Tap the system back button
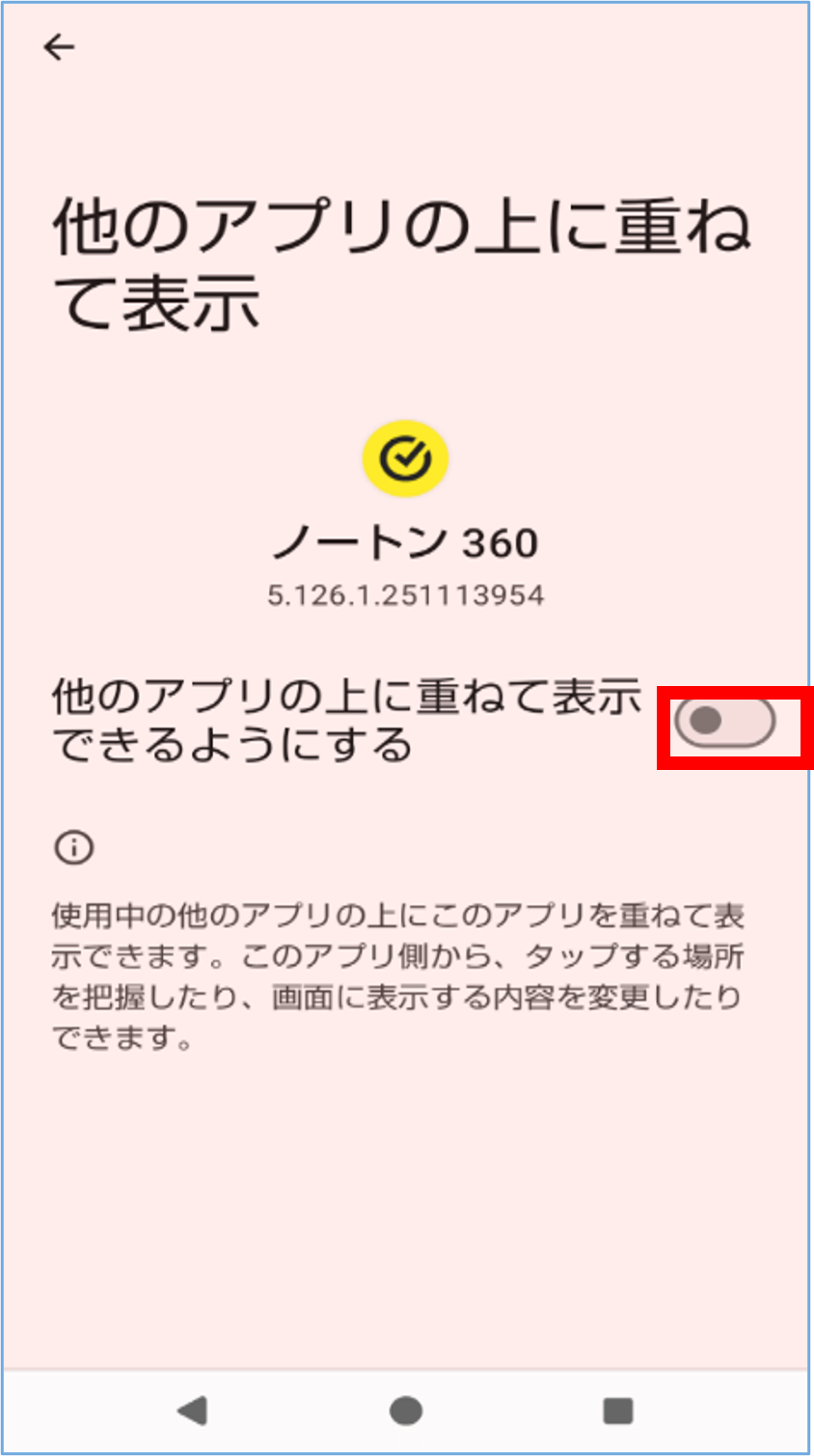 [193, 1412]
